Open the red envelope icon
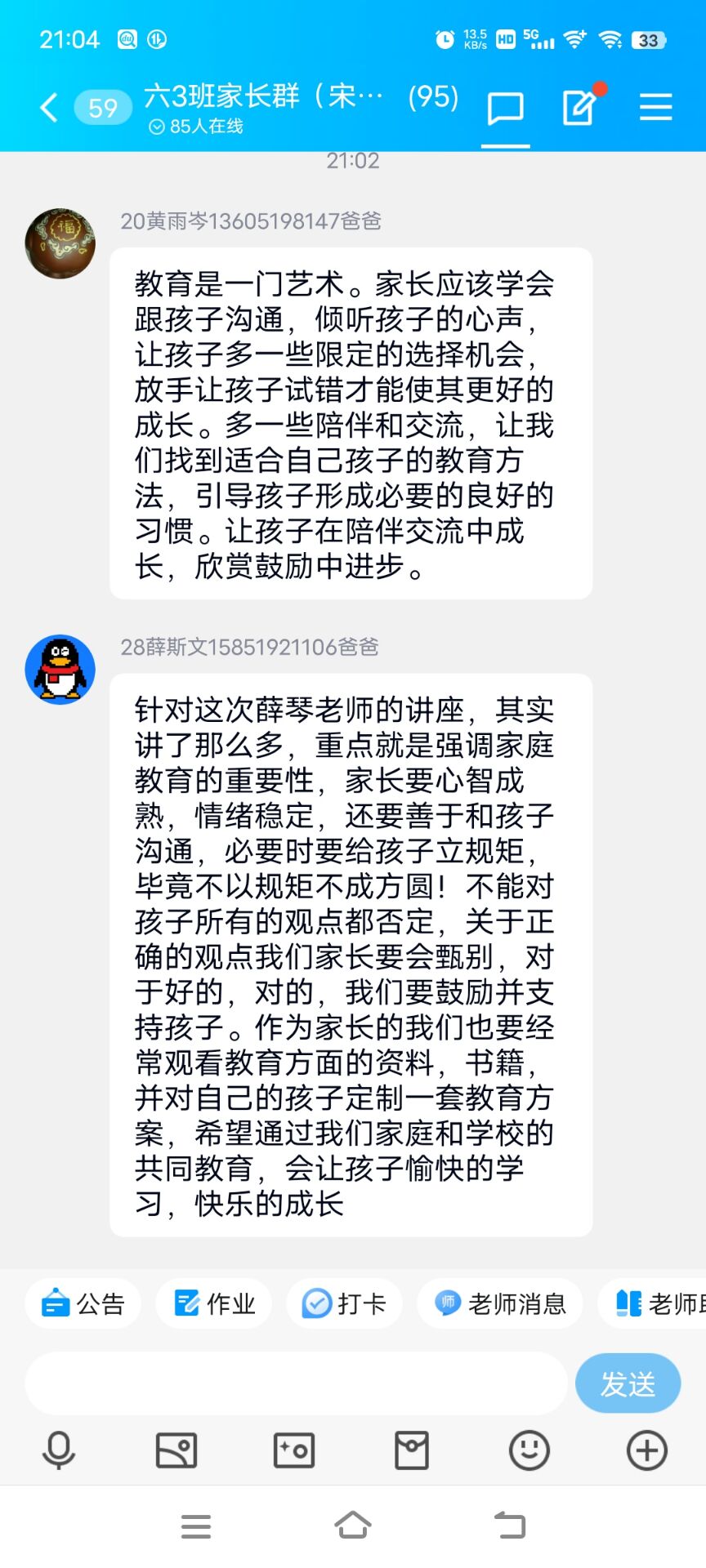This screenshot has width=706, height=1568. [x=412, y=1451]
